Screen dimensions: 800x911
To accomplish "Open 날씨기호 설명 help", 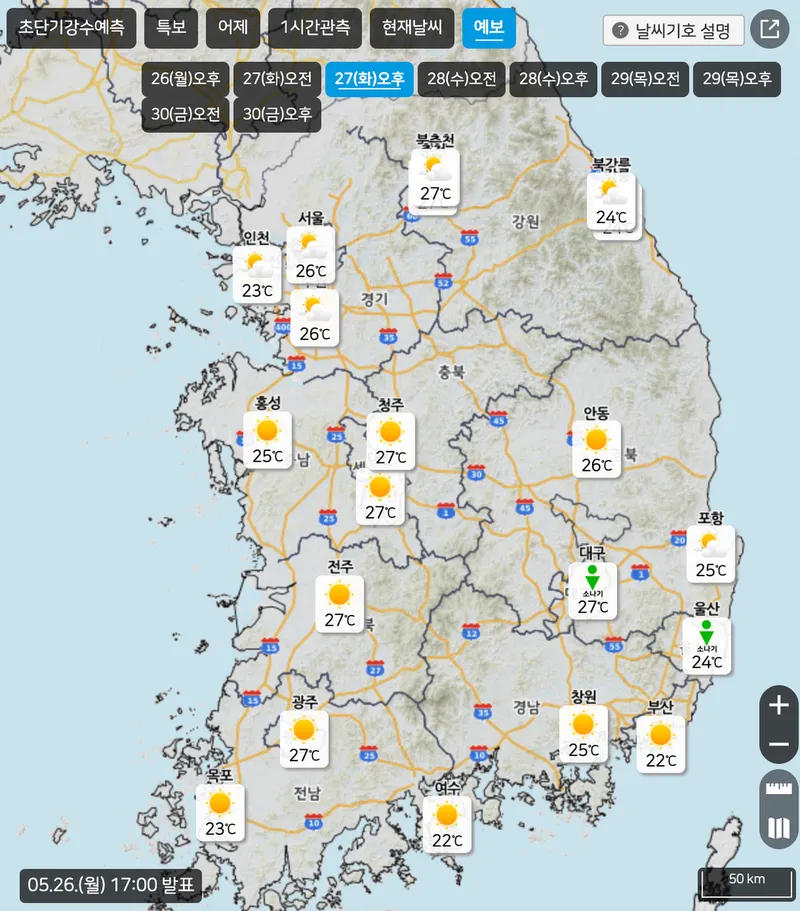I will tap(674, 30).
